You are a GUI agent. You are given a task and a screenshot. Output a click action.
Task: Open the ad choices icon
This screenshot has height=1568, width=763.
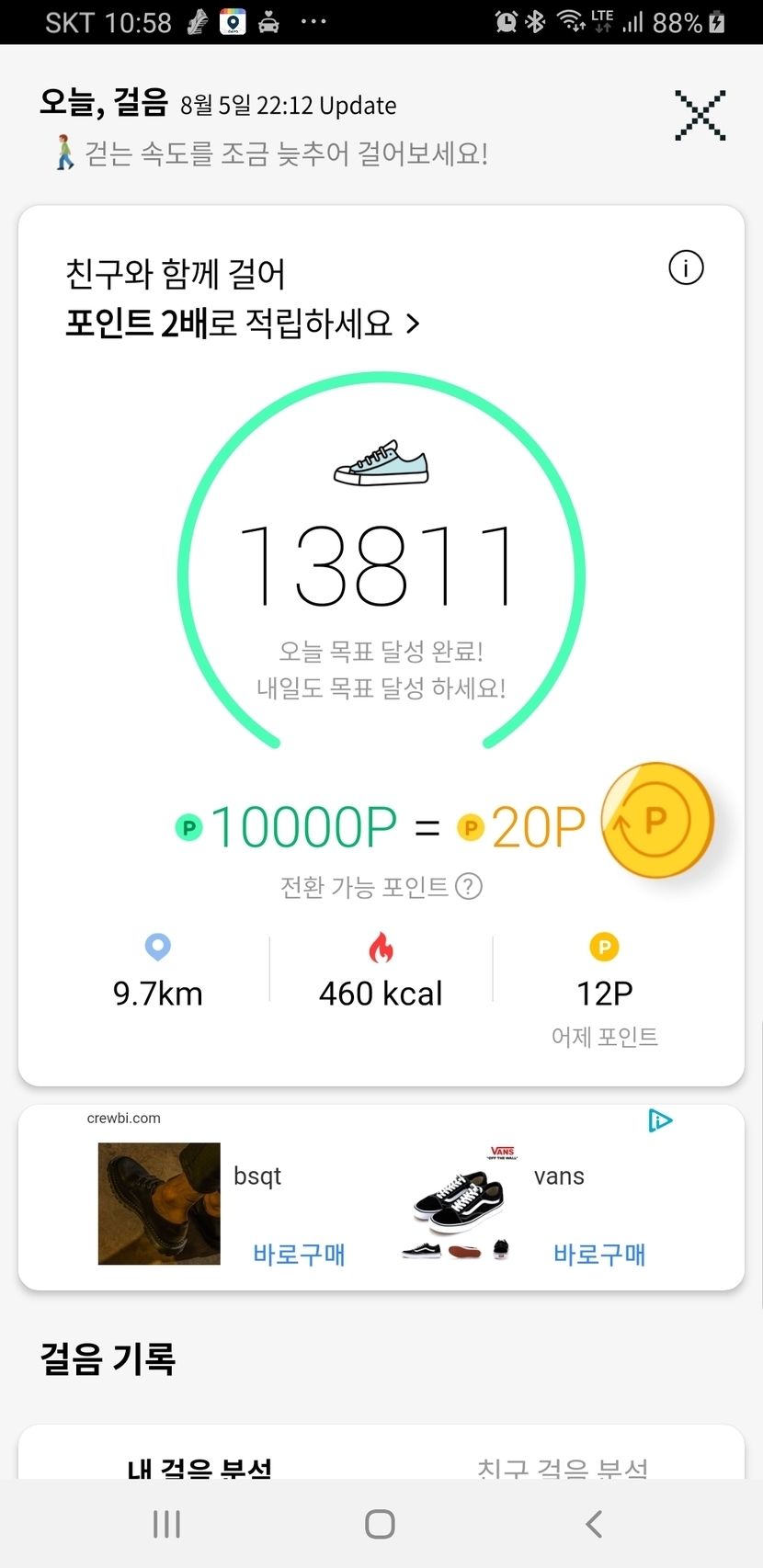click(660, 1120)
